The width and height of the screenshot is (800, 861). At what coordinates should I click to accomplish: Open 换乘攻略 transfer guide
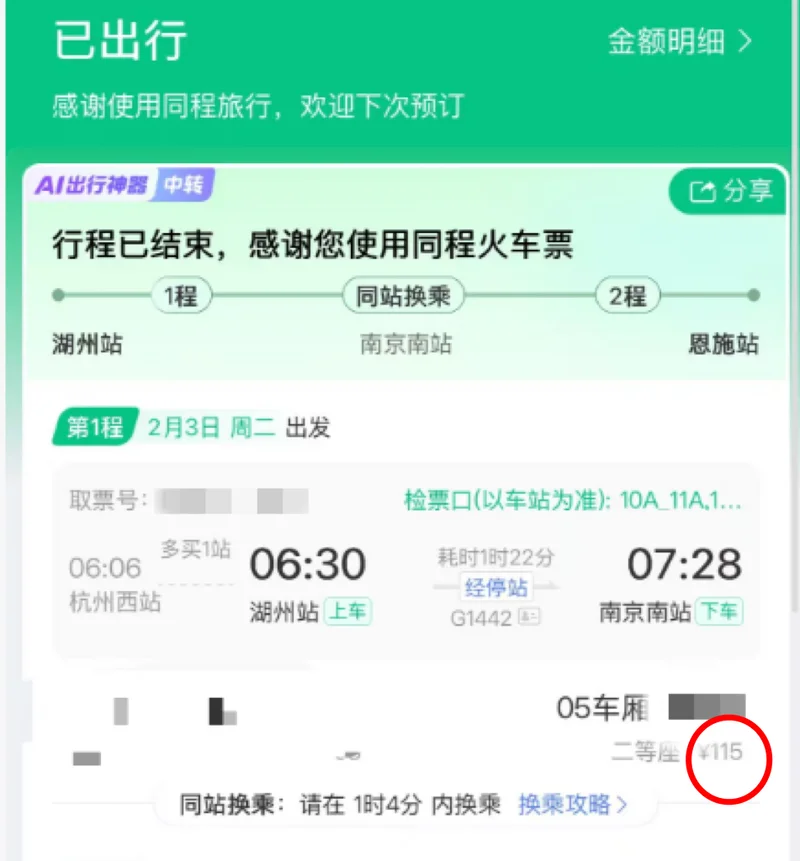tap(572, 805)
